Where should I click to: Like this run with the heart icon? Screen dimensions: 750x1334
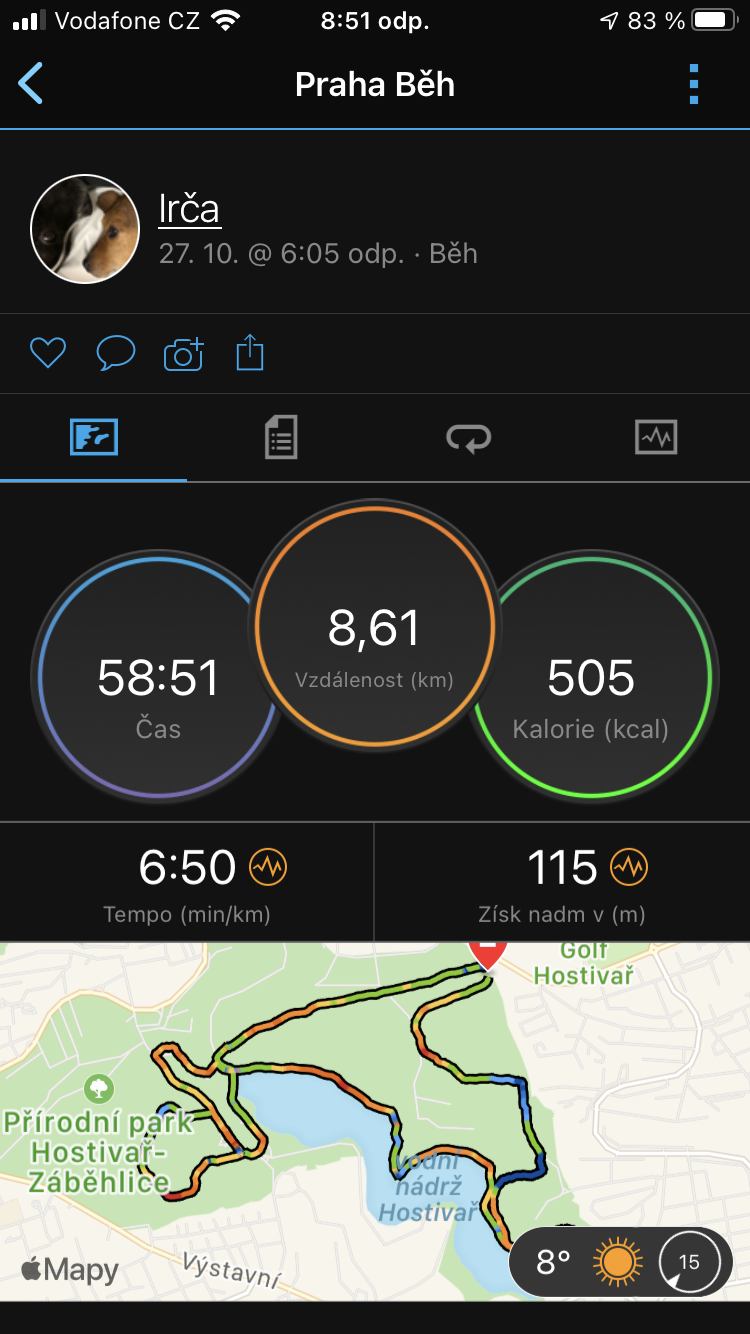48,353
